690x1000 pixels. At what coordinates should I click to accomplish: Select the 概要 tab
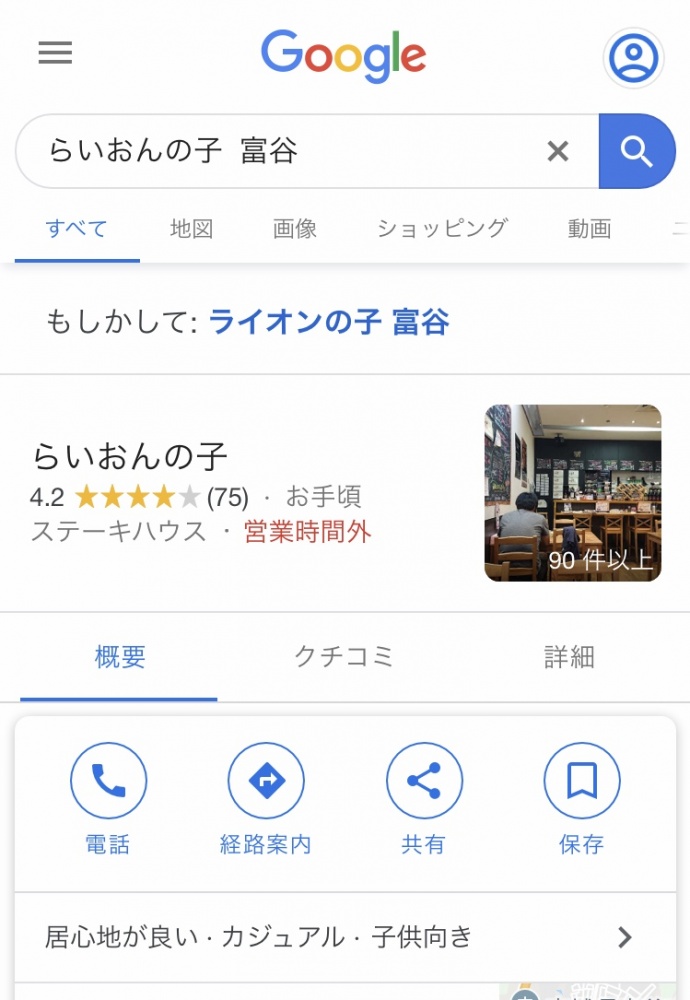tap(120, 657)
